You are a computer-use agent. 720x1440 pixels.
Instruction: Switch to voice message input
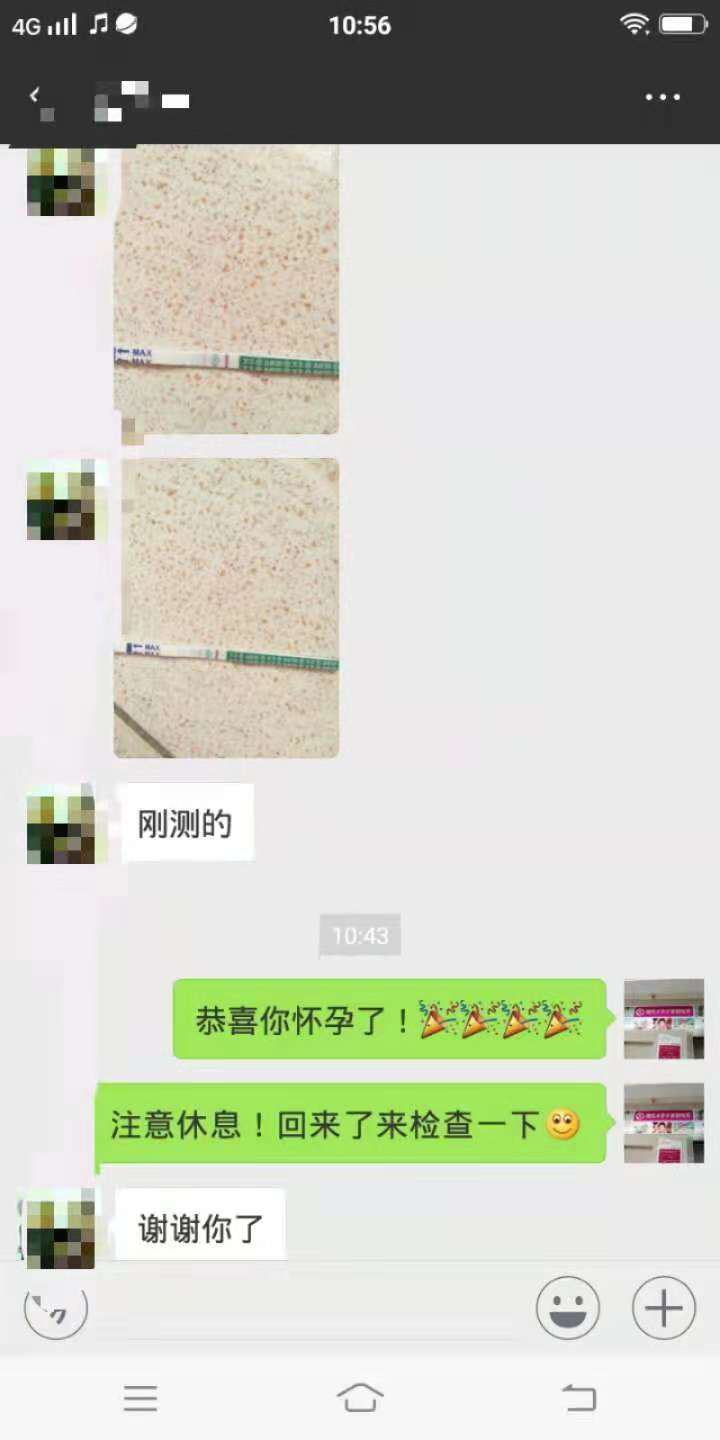tap(56, 1308)
